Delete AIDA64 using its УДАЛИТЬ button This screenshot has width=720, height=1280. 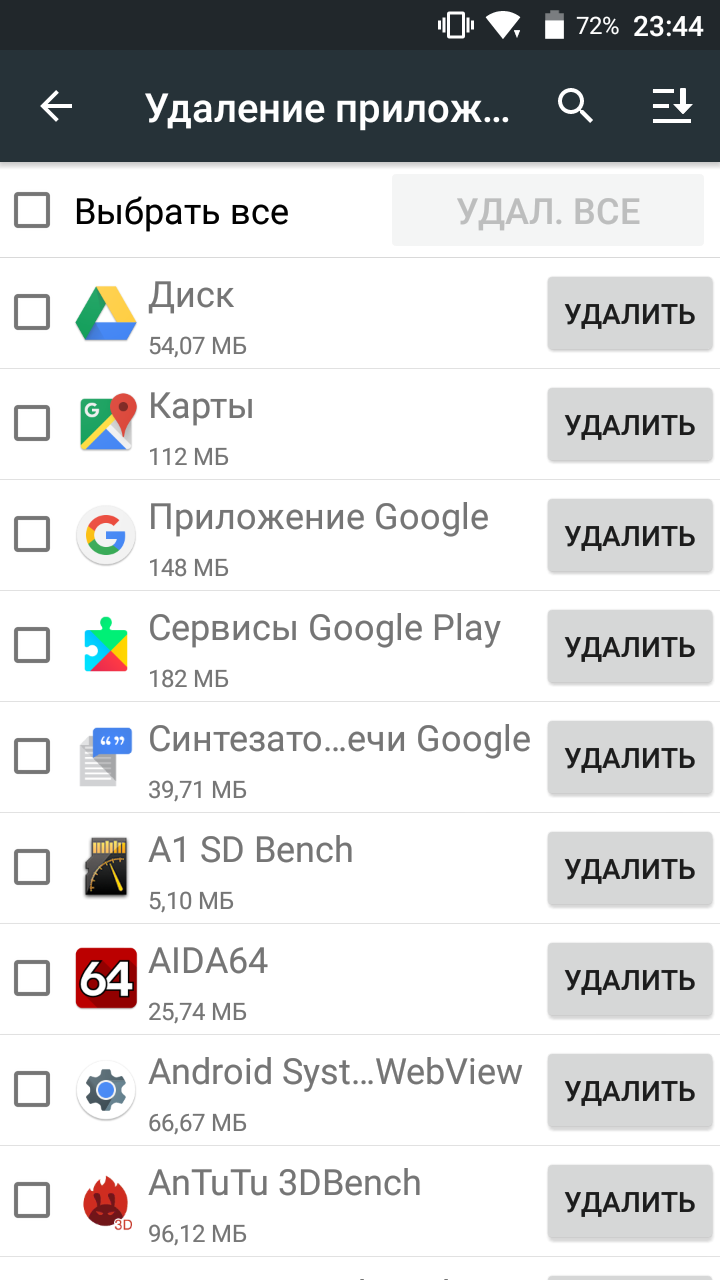pyautogui.click(x=629, y=980)
